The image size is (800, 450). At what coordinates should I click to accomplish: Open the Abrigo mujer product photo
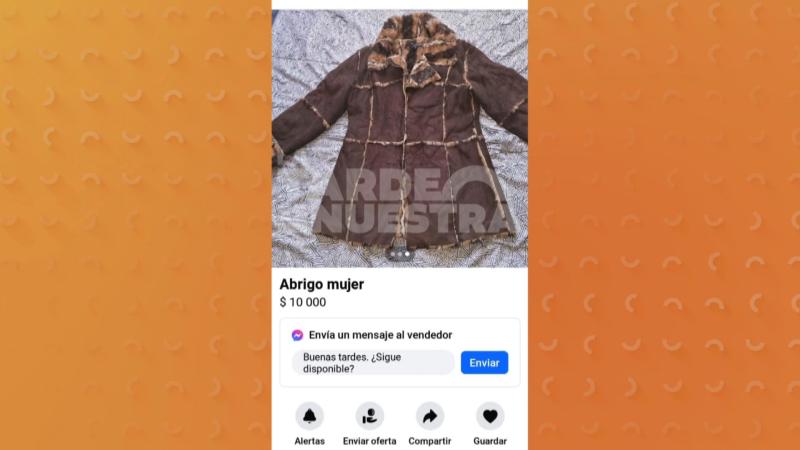[x=399, y=135]
